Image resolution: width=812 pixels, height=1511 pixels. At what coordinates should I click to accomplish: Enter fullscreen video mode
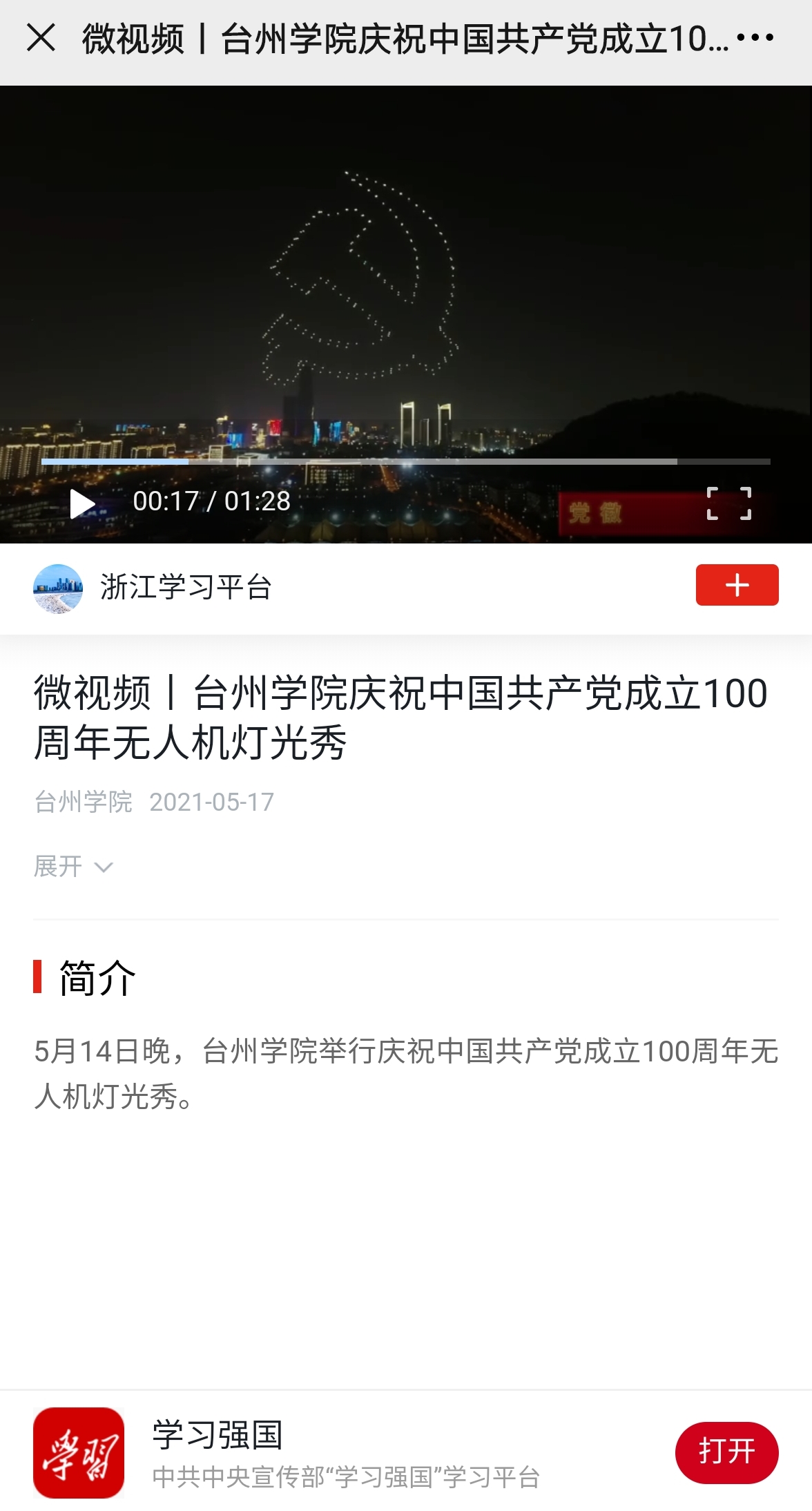[728, 503]
